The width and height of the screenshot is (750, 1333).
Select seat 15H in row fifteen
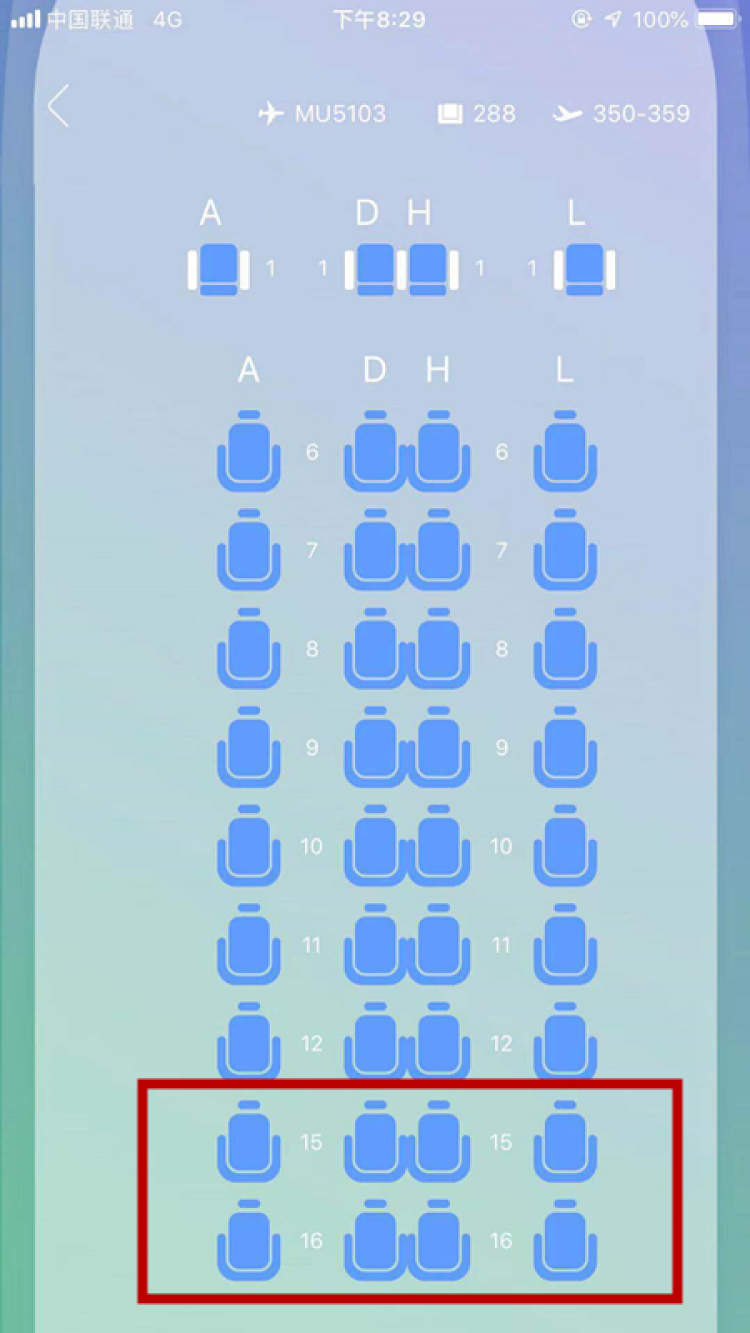(438, 1142)
